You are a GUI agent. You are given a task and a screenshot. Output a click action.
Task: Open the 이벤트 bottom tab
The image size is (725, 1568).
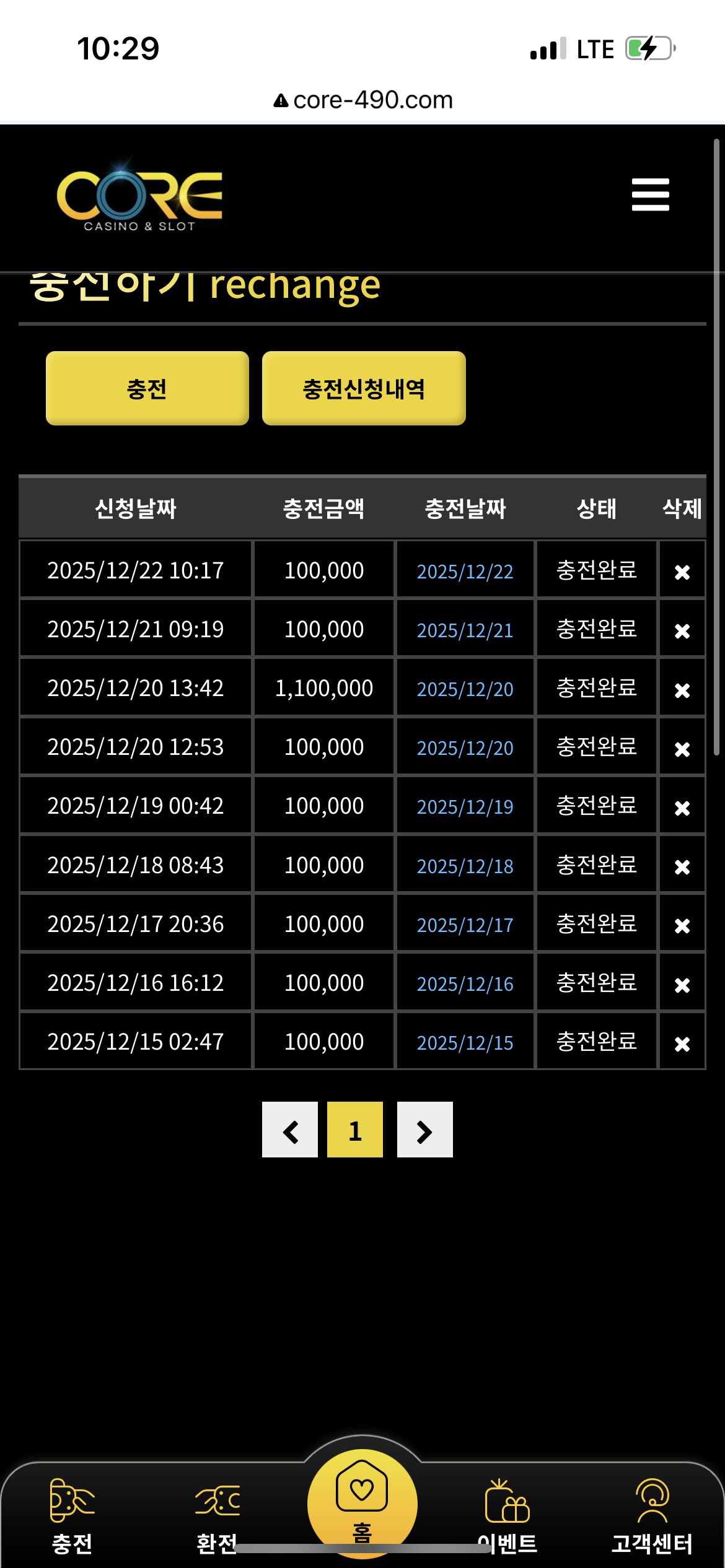pos(507,1515)
